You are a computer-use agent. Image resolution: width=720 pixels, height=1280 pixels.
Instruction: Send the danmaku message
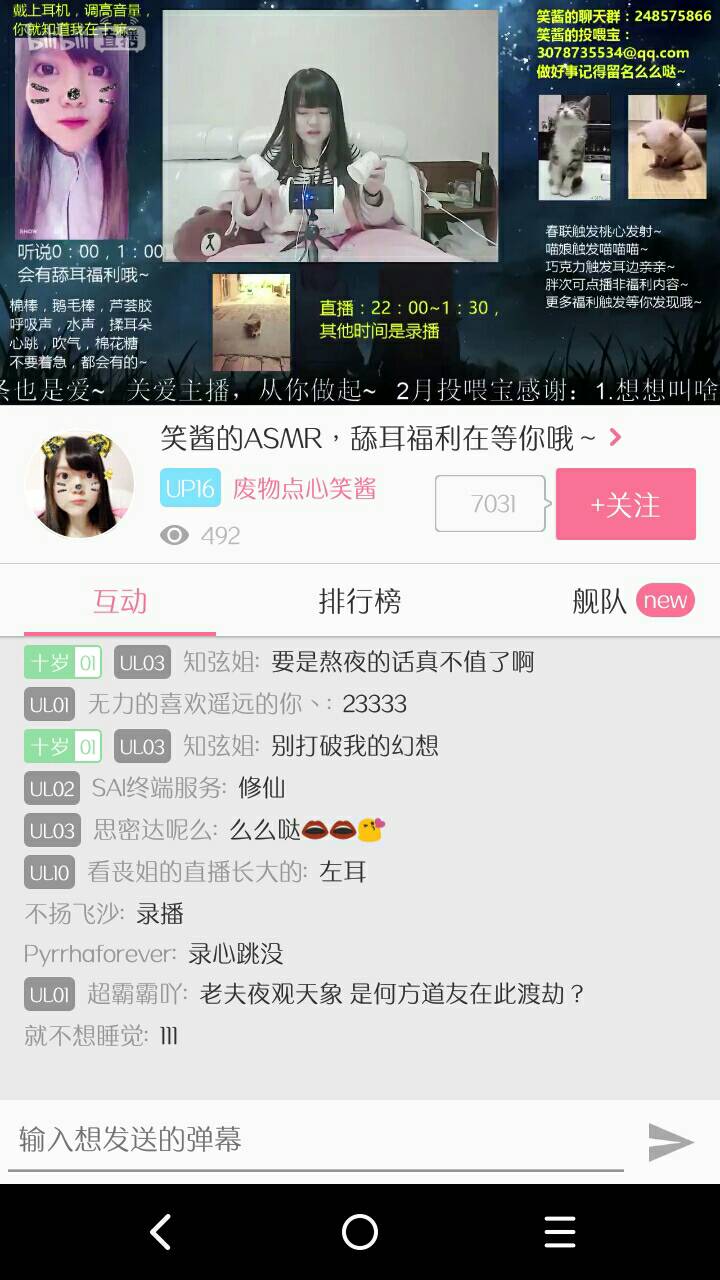tap(670, 1141)
